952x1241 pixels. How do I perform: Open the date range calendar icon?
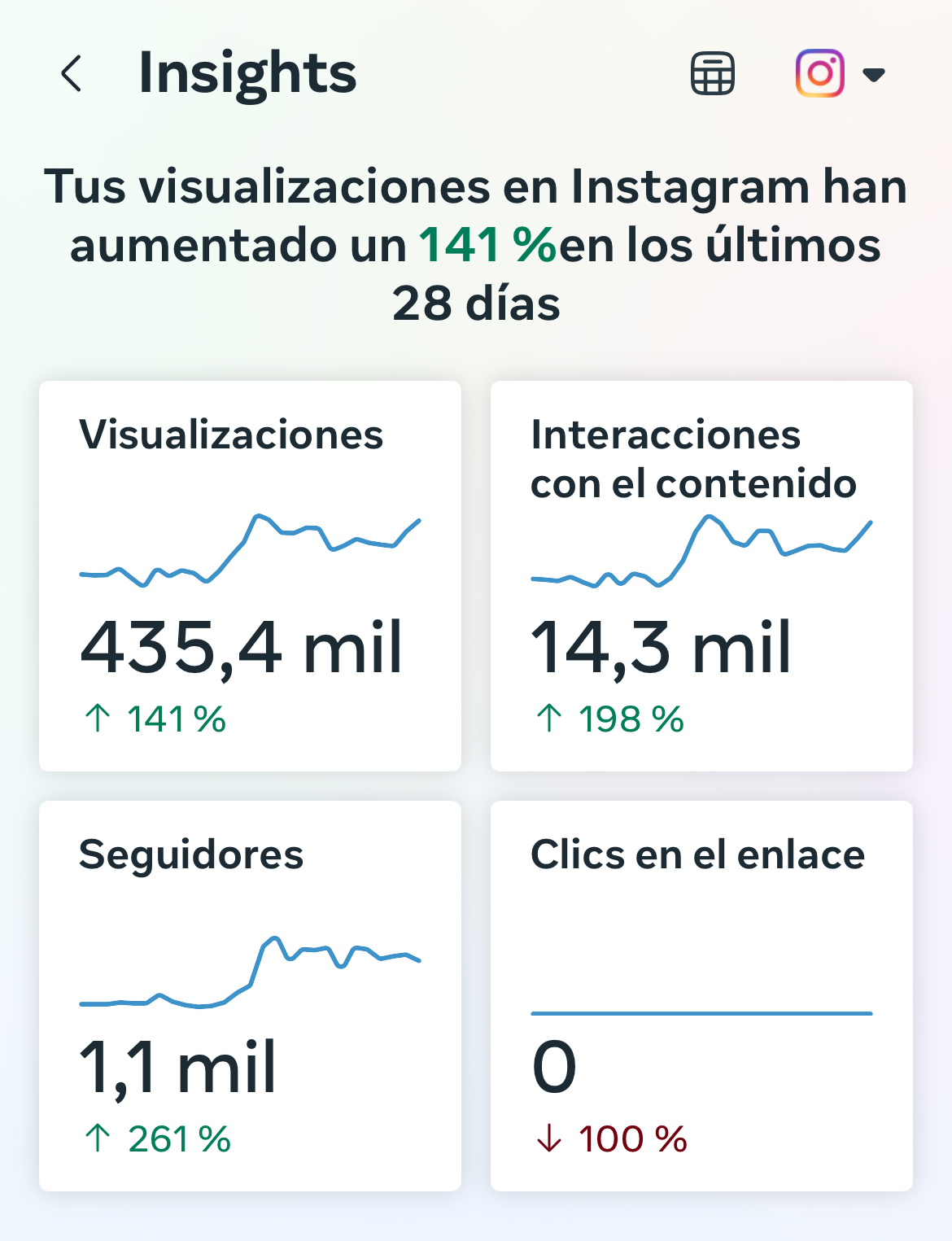point(712,74)
